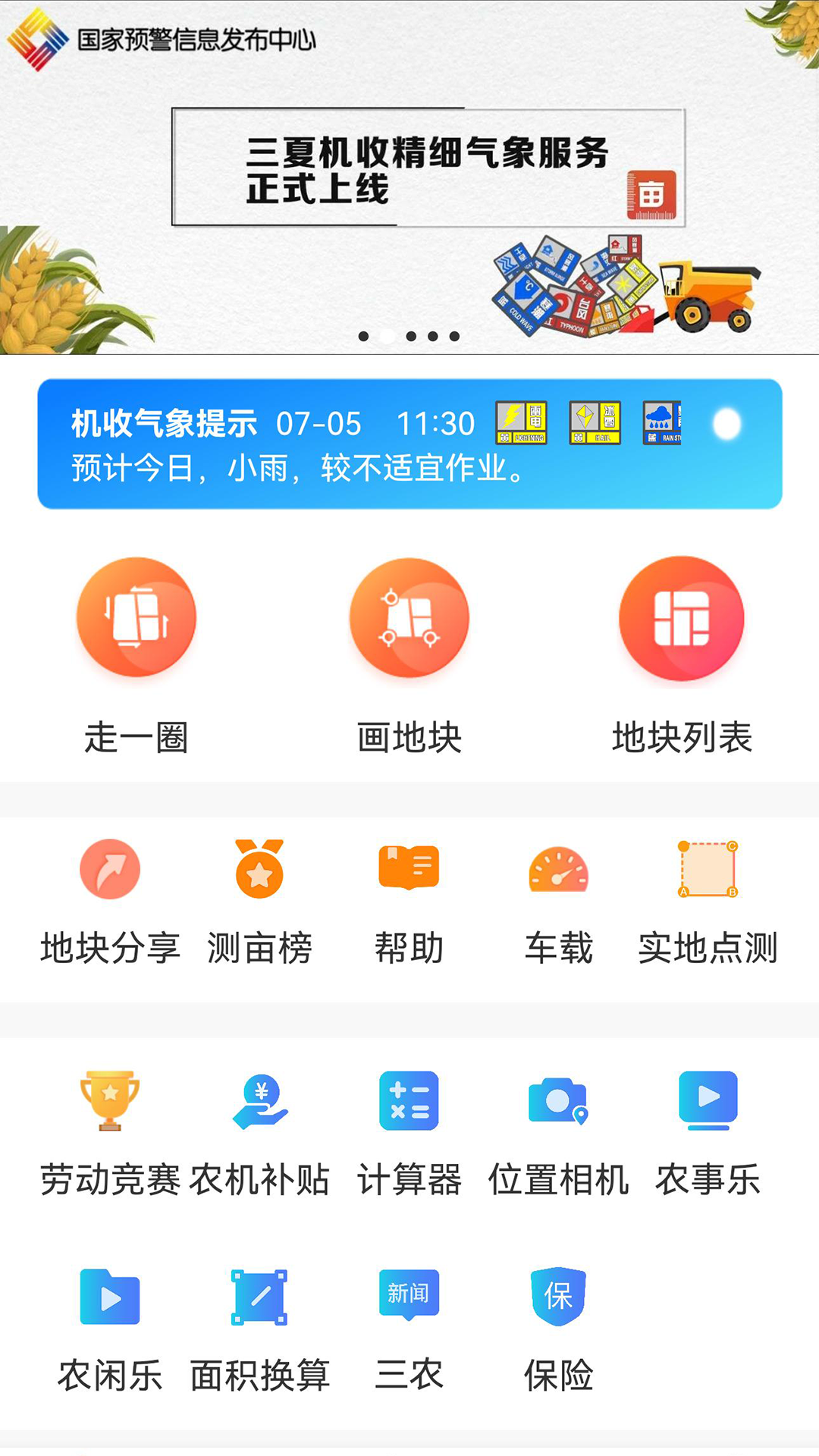This screenshot has height=1456, width=819.
Task: Select the 车载 dashboard icon
Action: tap(558, 869)
